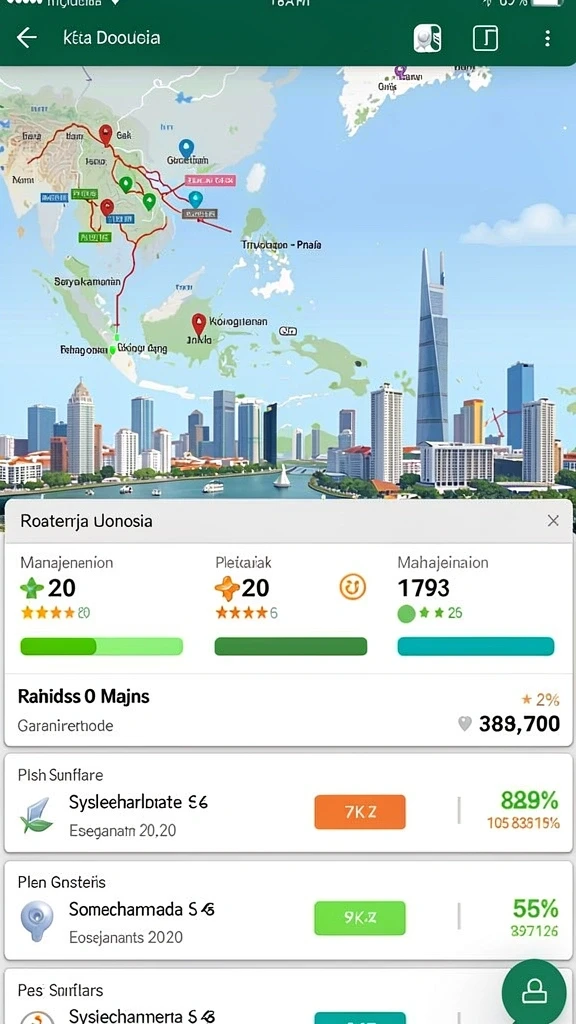The height and width of the screenshot is (1024, 576).
Task: Tap the green 9KZ button
Action: point(360,918)
